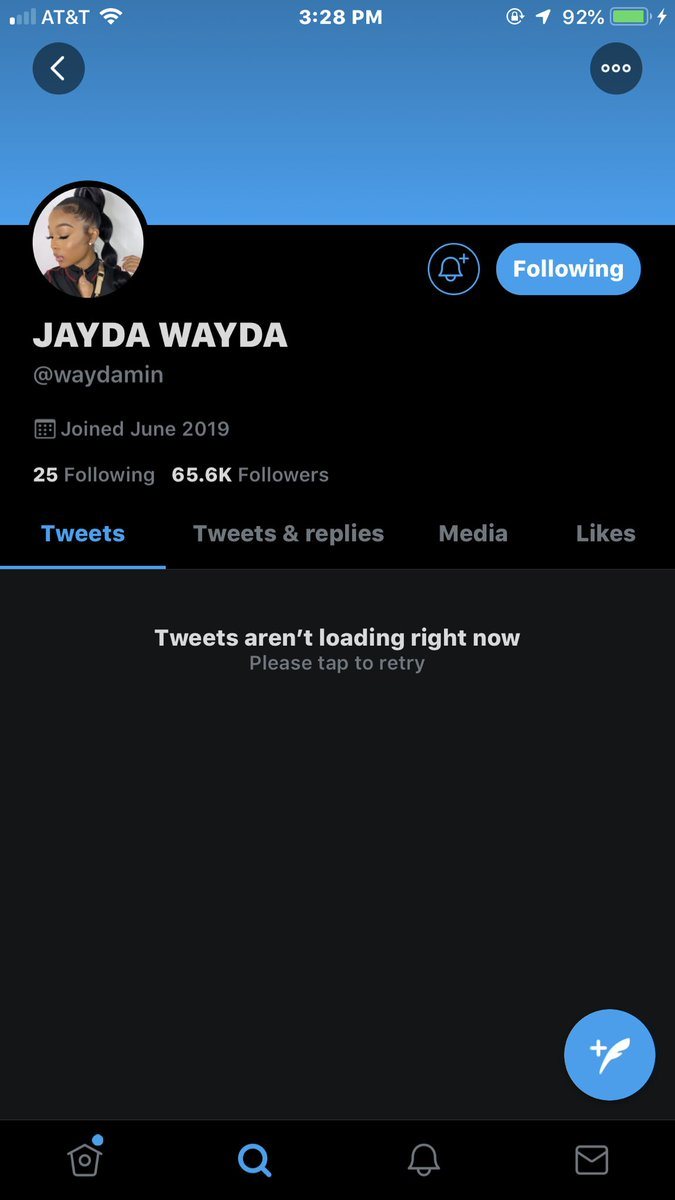
Task: Open JAYDA WAYDA's profile picture
Action: [x=88, y=242]
